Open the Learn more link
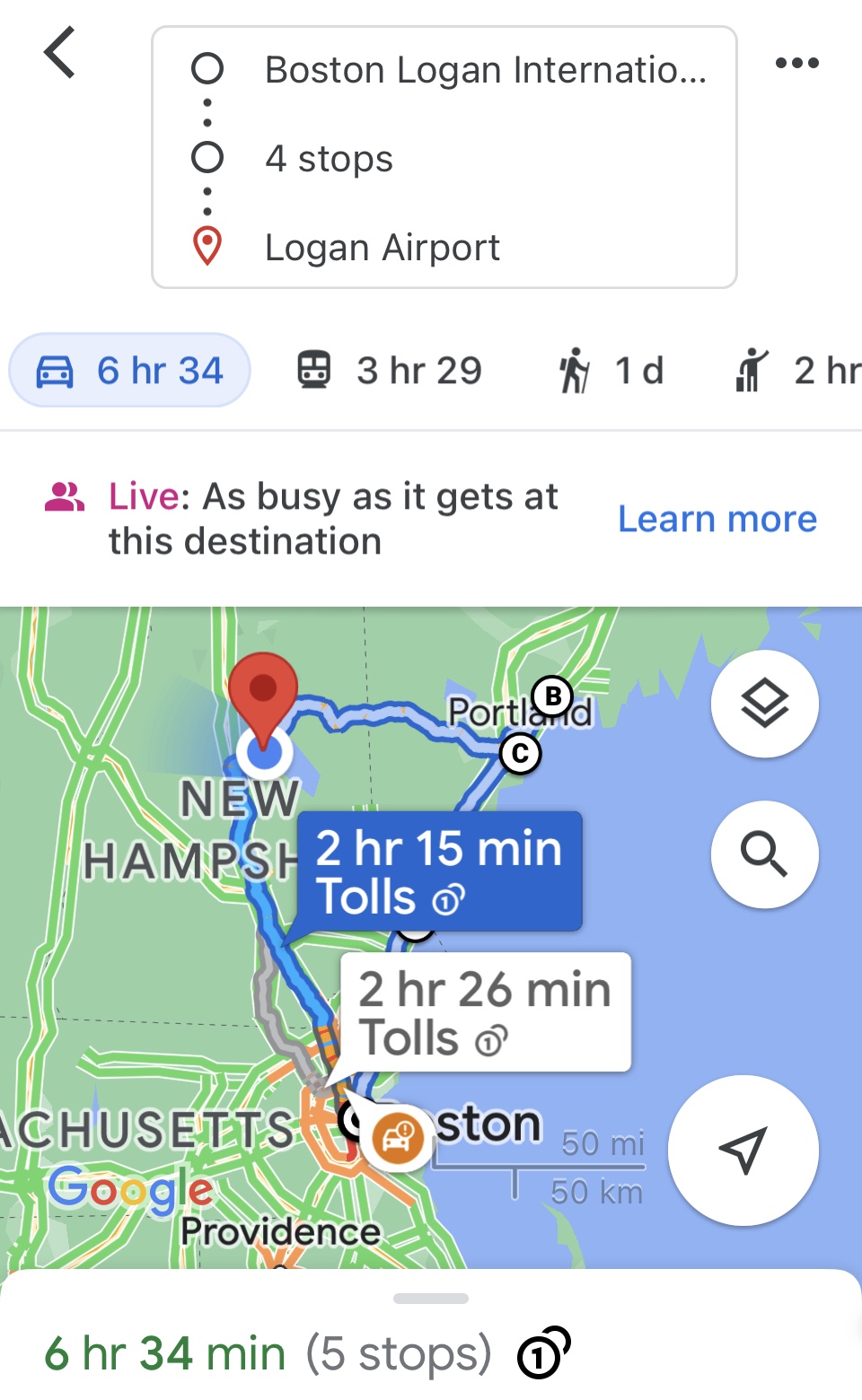 (x=717, y=519)
